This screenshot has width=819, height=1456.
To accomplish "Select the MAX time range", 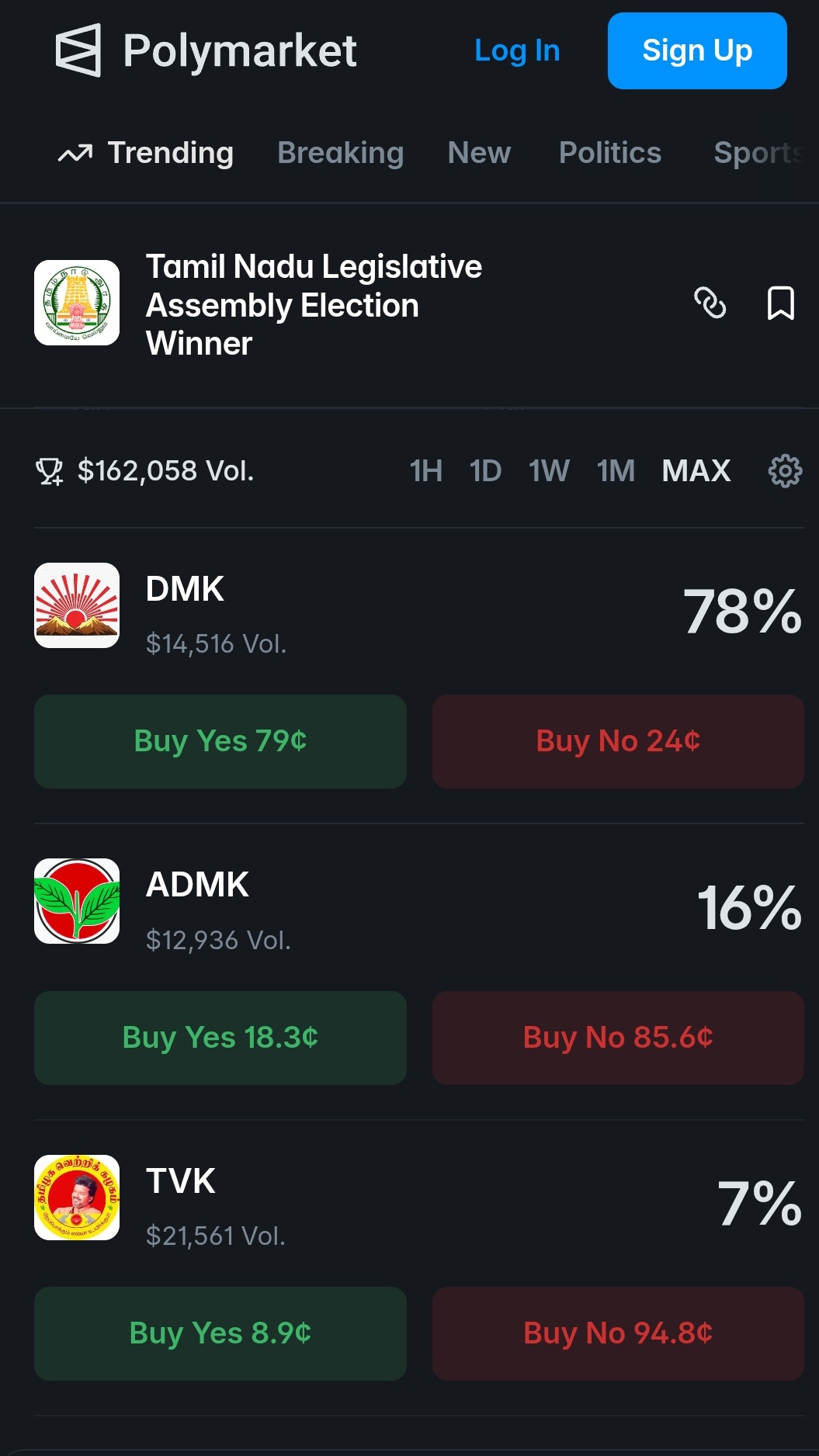I will coord(696,470).
